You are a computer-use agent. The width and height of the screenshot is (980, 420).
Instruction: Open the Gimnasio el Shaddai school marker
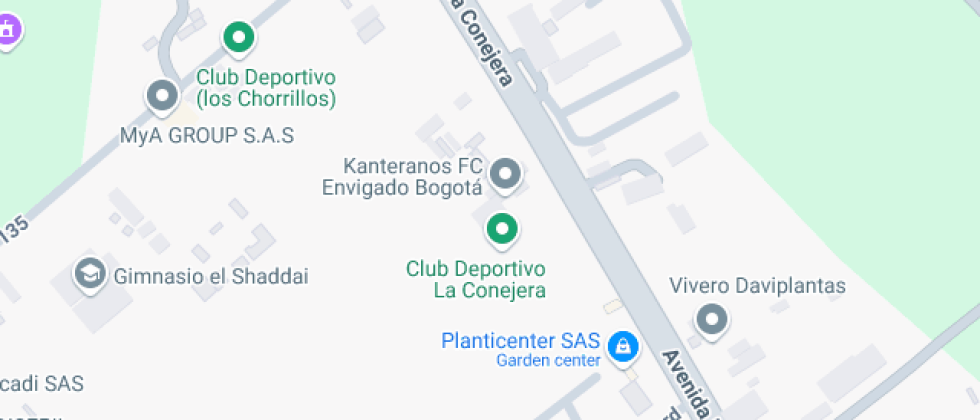pyautogui.click(x=91, y=272)
